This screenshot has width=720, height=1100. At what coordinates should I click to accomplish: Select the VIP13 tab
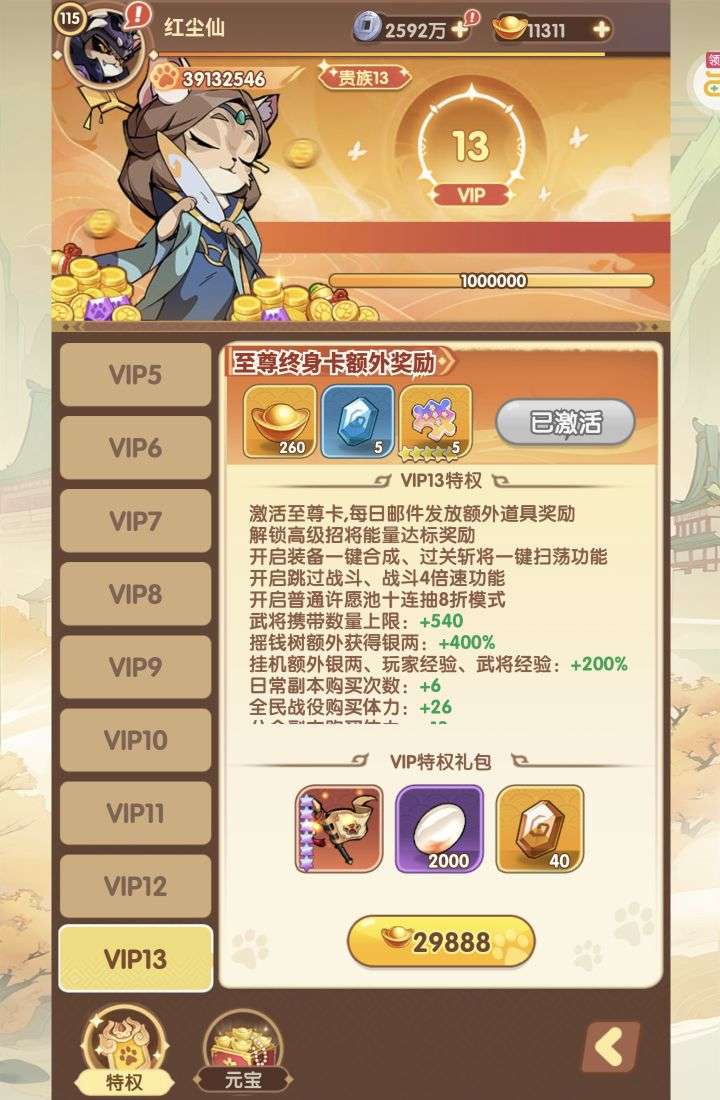135,959
